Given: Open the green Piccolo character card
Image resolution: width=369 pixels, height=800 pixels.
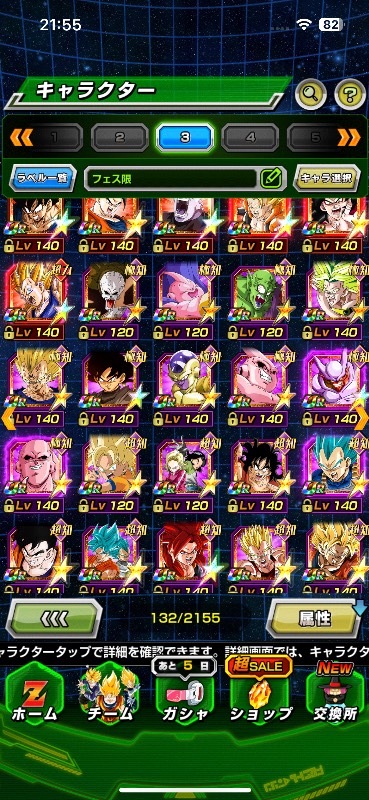Looking at the screenshot, I should pyautogui.click(x=260, y=301).
